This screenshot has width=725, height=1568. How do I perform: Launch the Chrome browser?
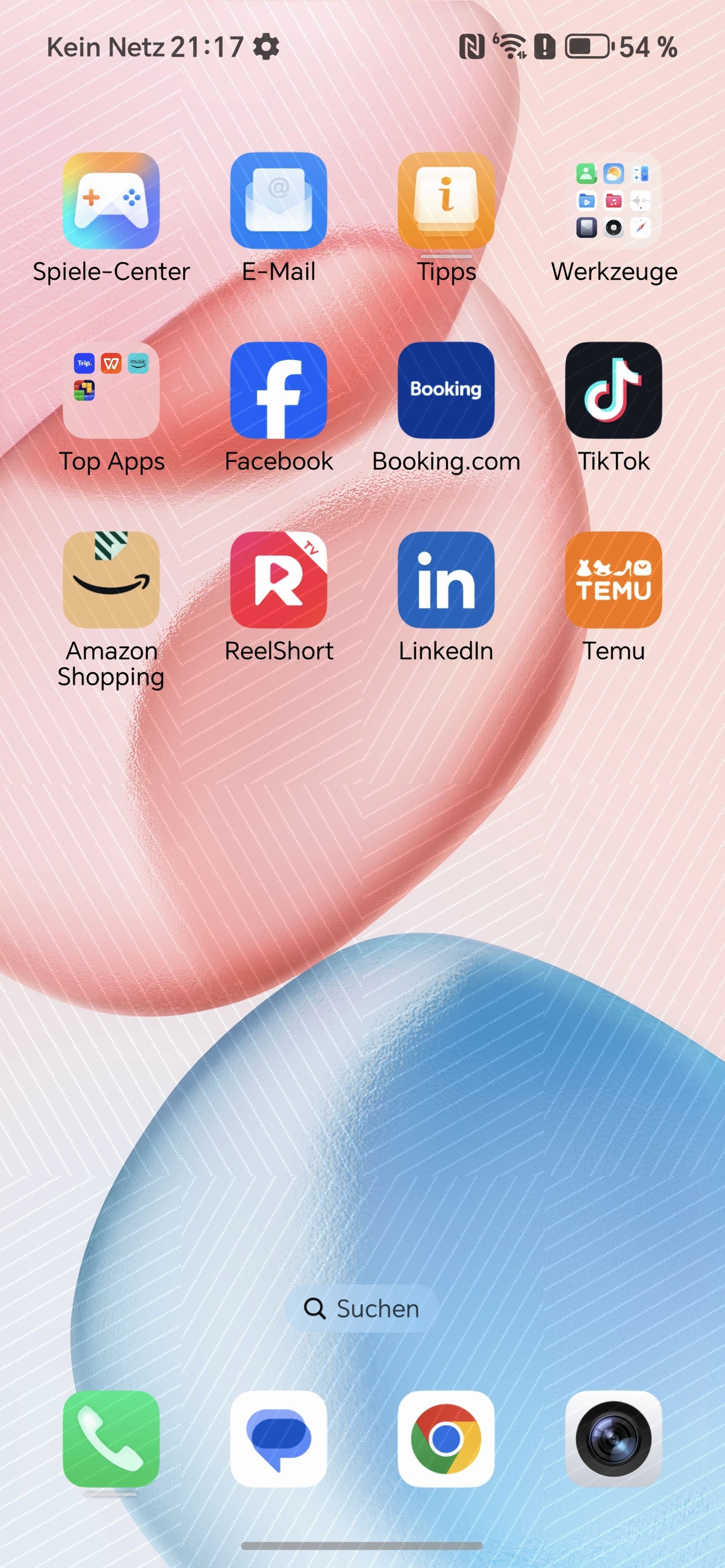coord(446,1439)
